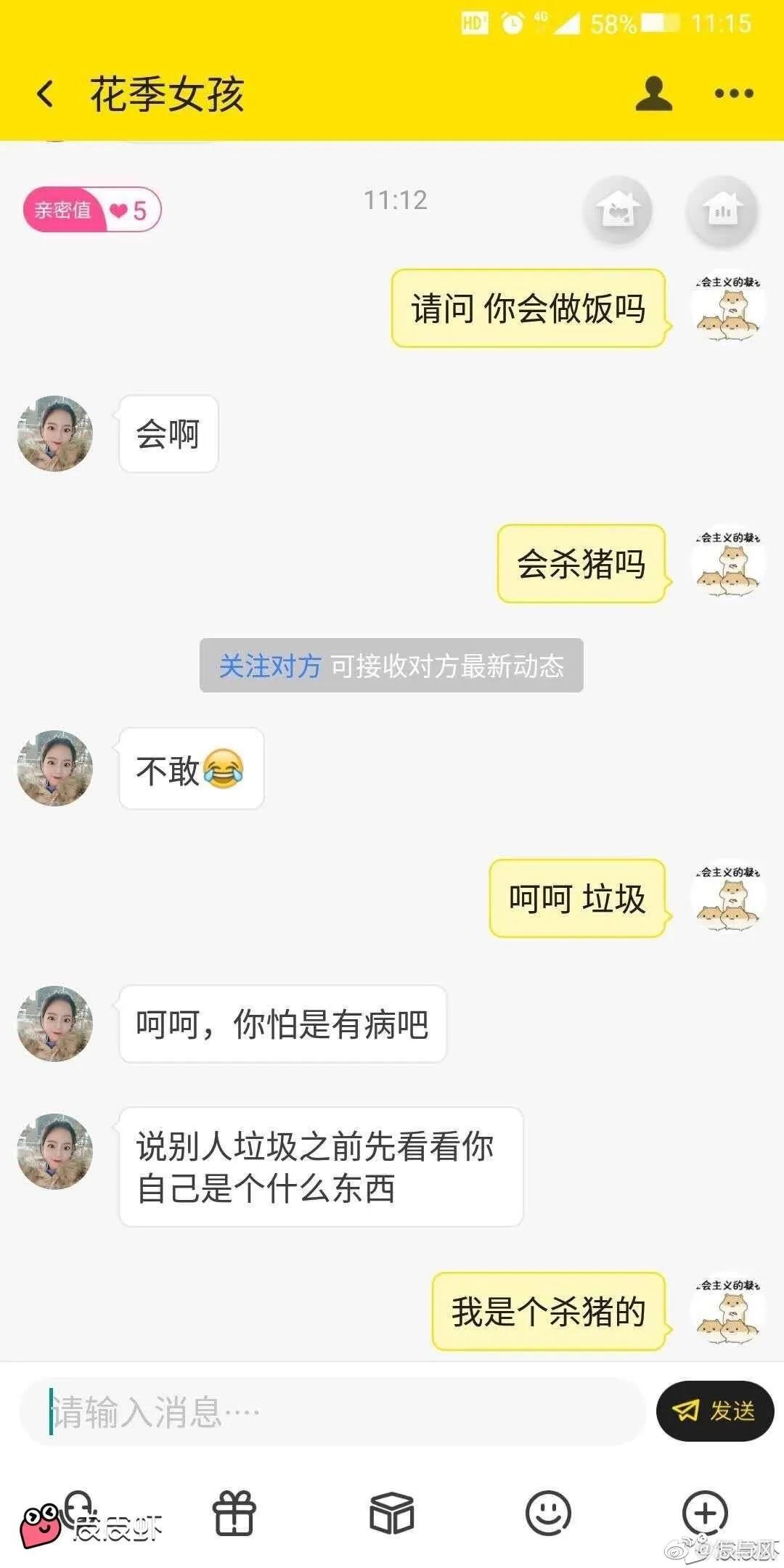
Task: Open the three-dot overflow menu
Action: [x=734, y=94]
